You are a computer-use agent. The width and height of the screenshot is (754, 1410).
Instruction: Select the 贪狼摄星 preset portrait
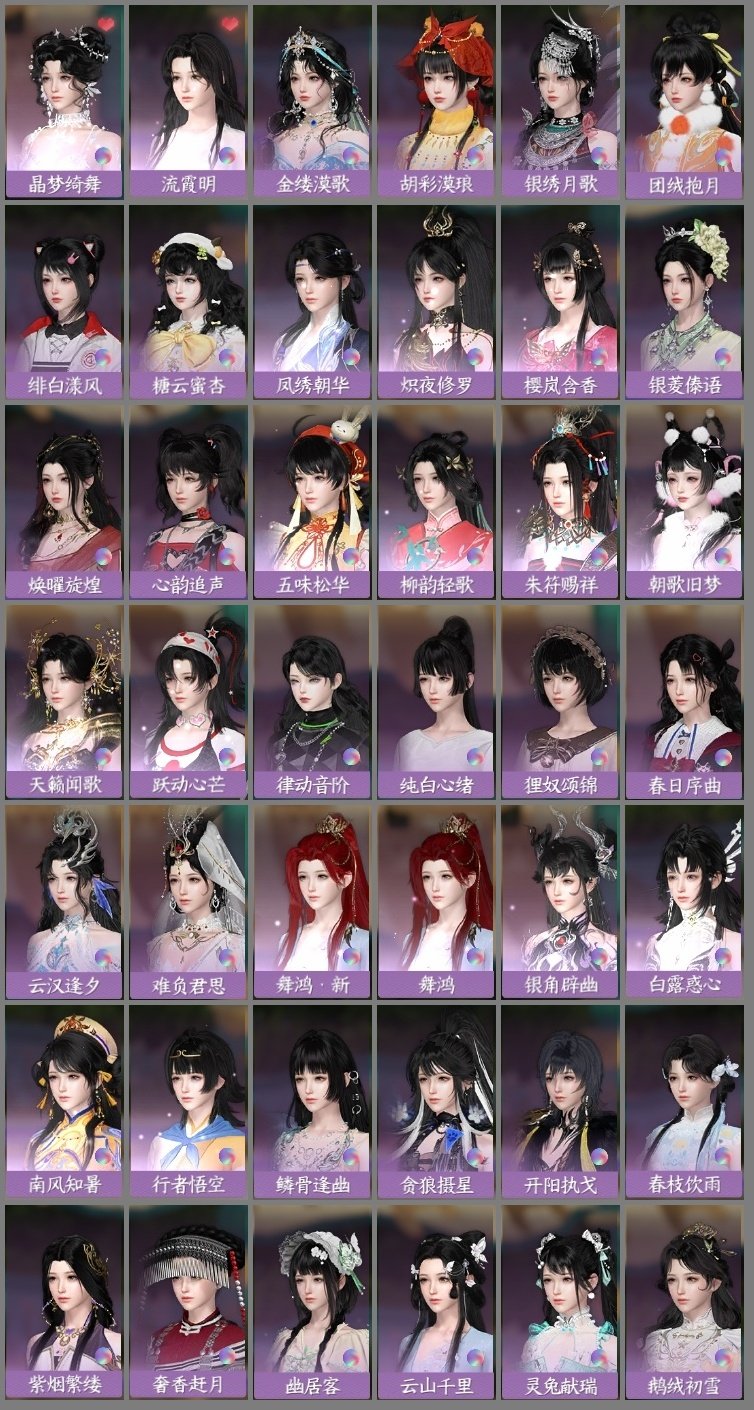pyautogui.click(x=440, y=1090)
